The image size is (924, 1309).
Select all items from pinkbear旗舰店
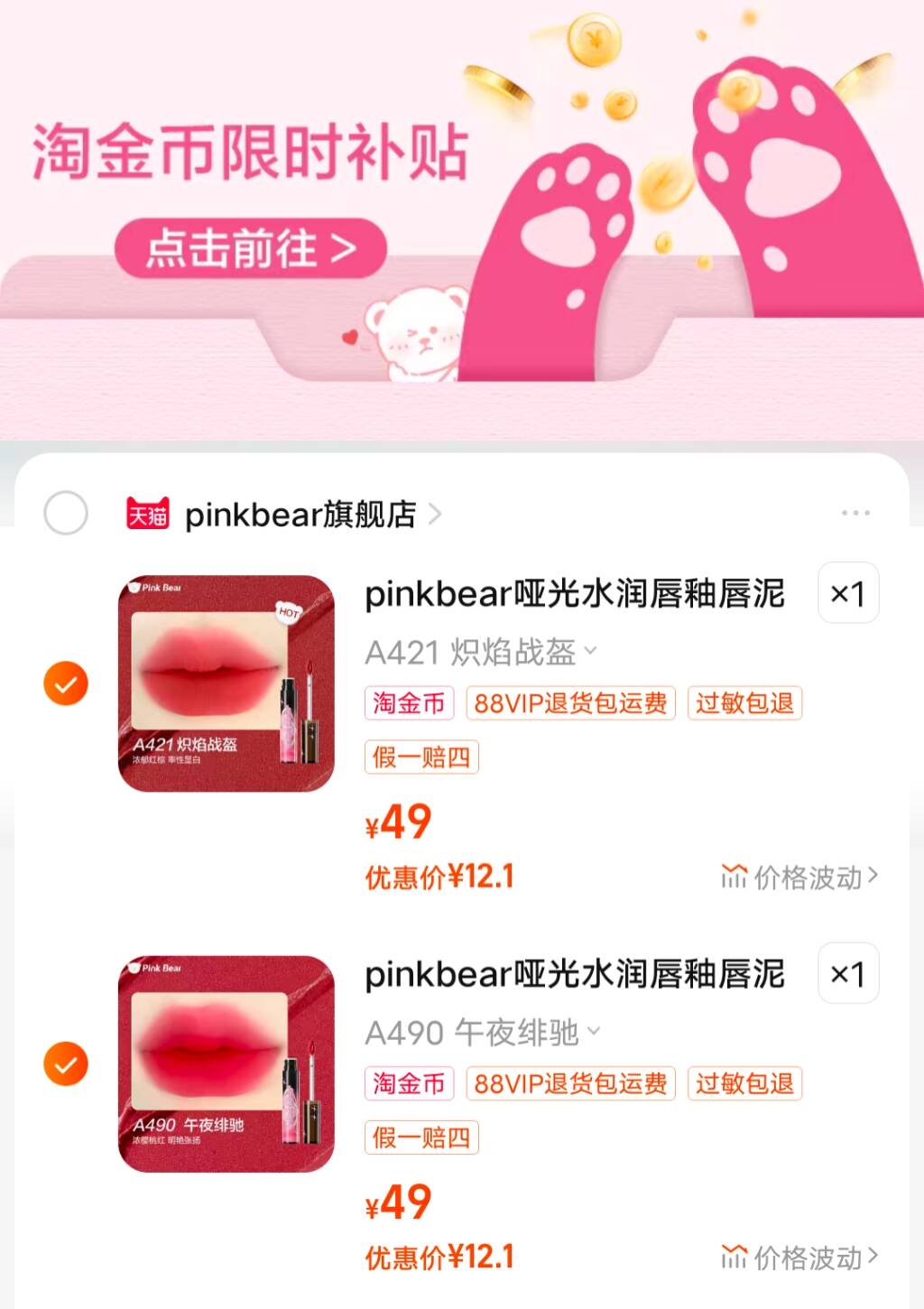coord(66,514)
